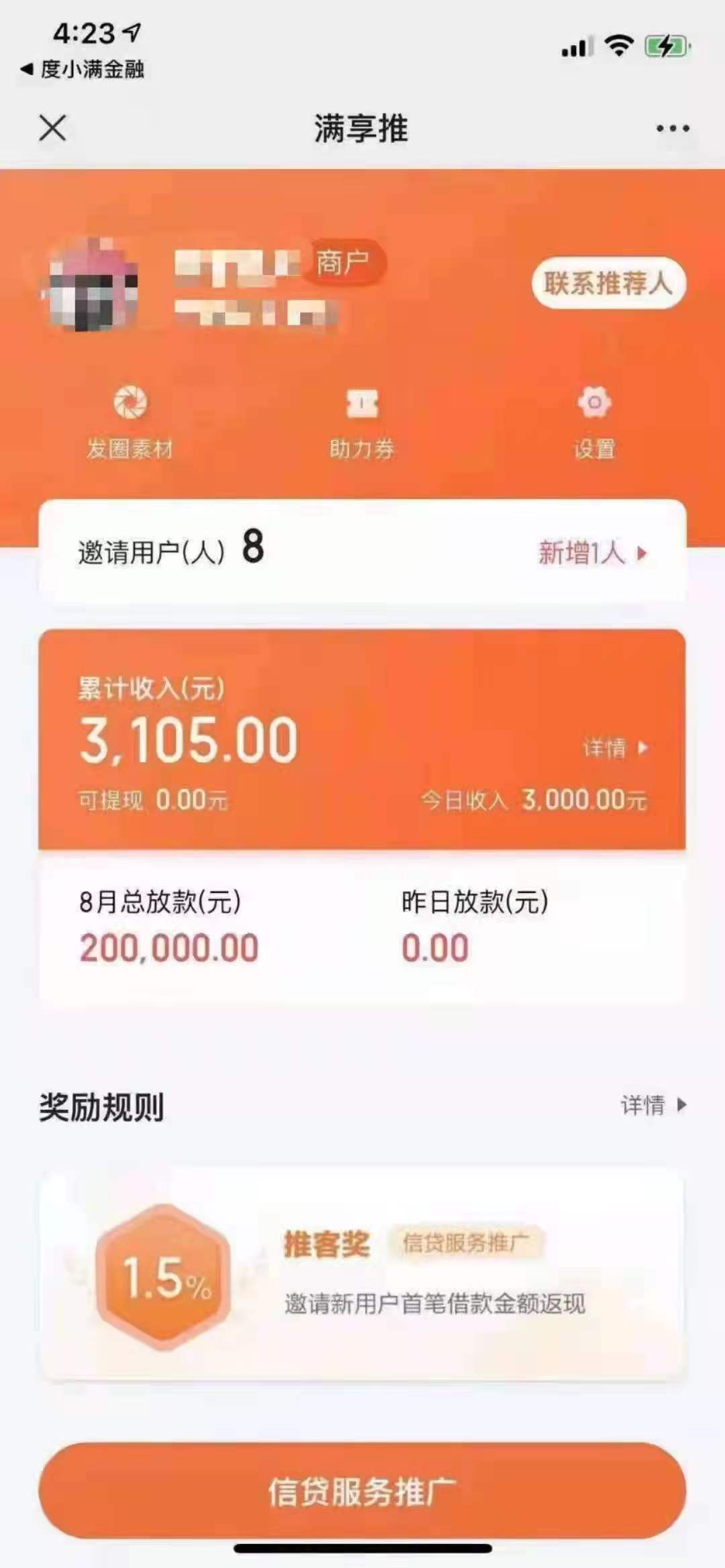View 新增1人 invited users

pos(592,554)
